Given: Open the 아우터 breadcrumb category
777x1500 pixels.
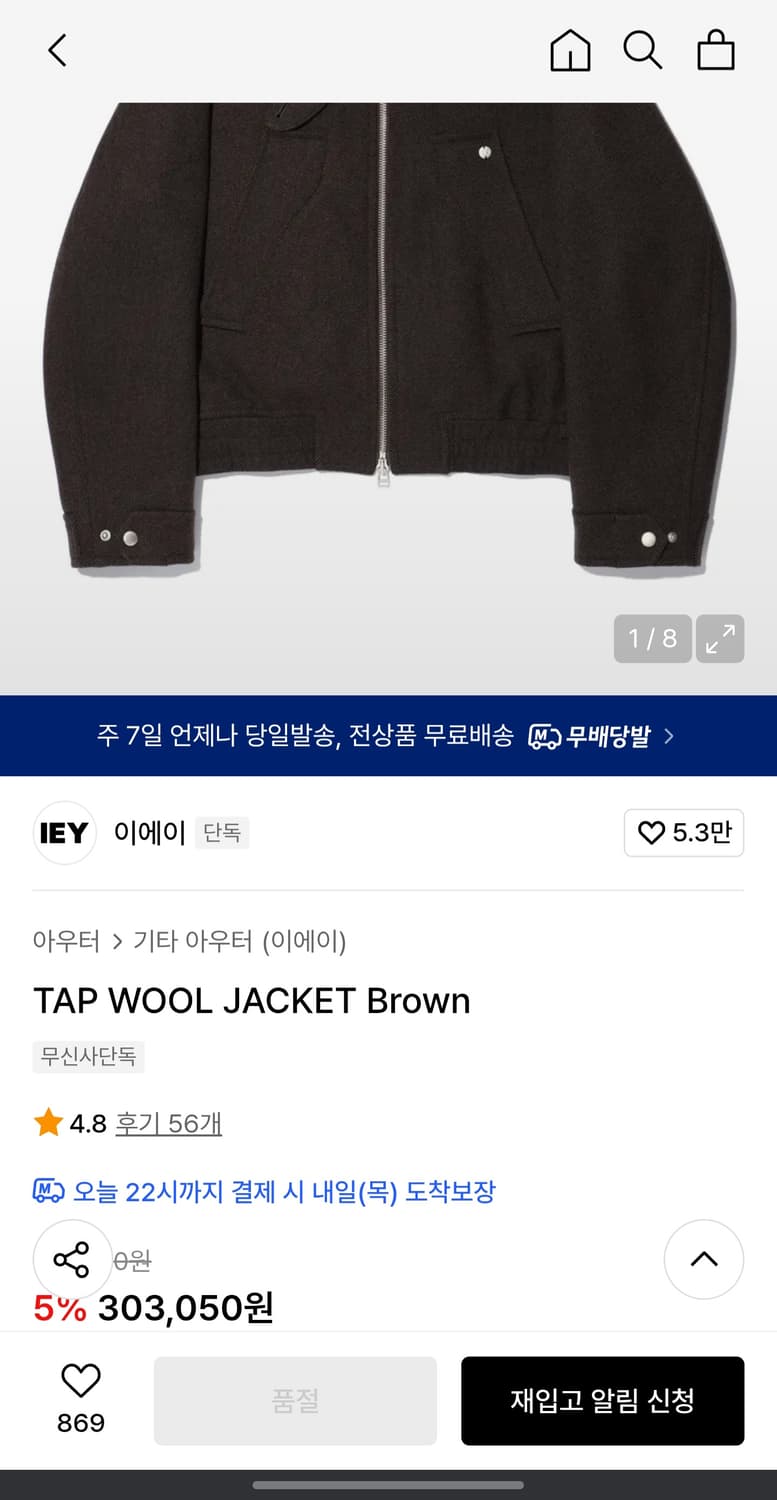Looking at the screenshot, I should (66, 941).
